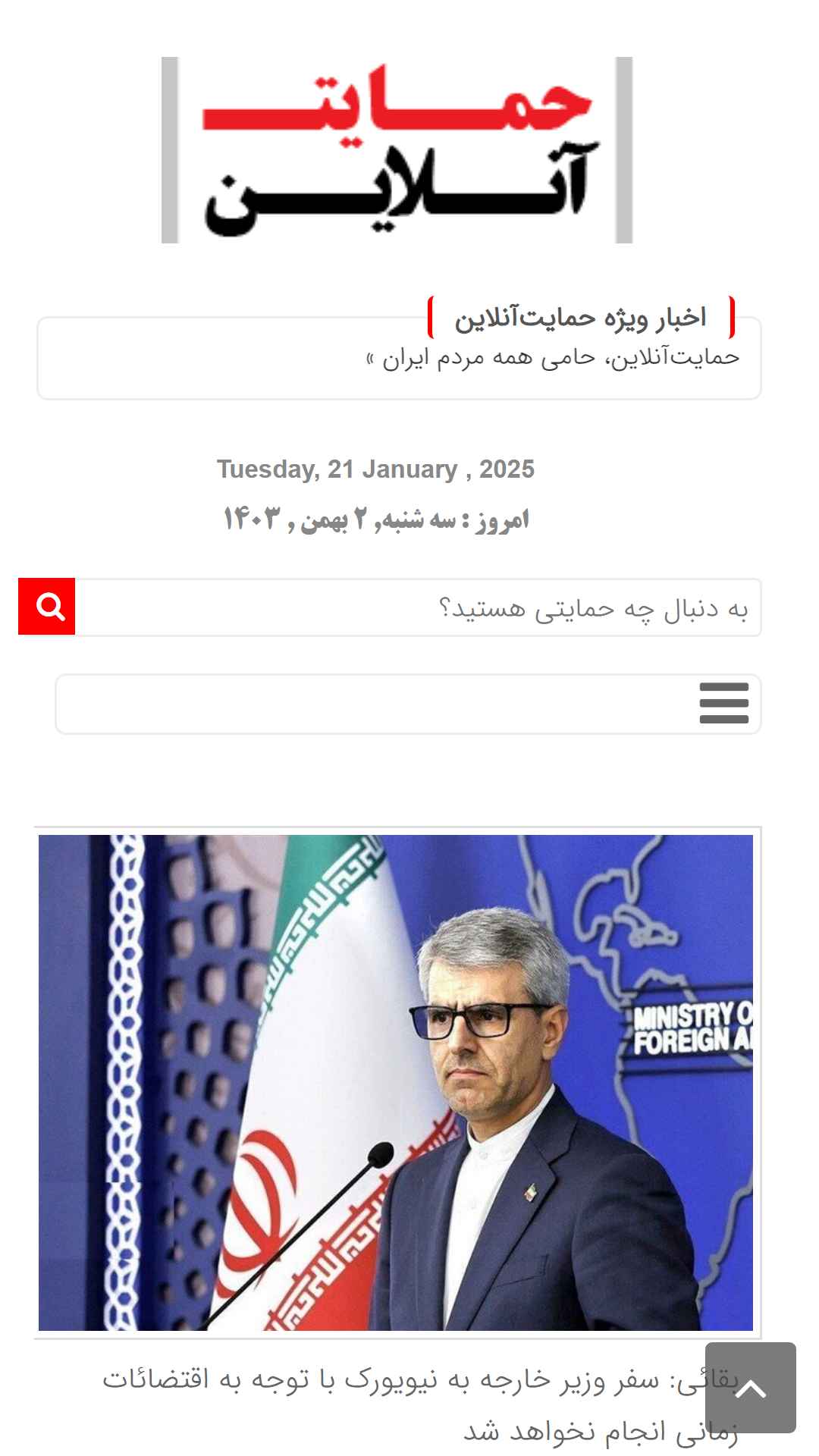Open the headline about the New York trip
Viewport: 819px width, 1456px height.
point(421,1405)
